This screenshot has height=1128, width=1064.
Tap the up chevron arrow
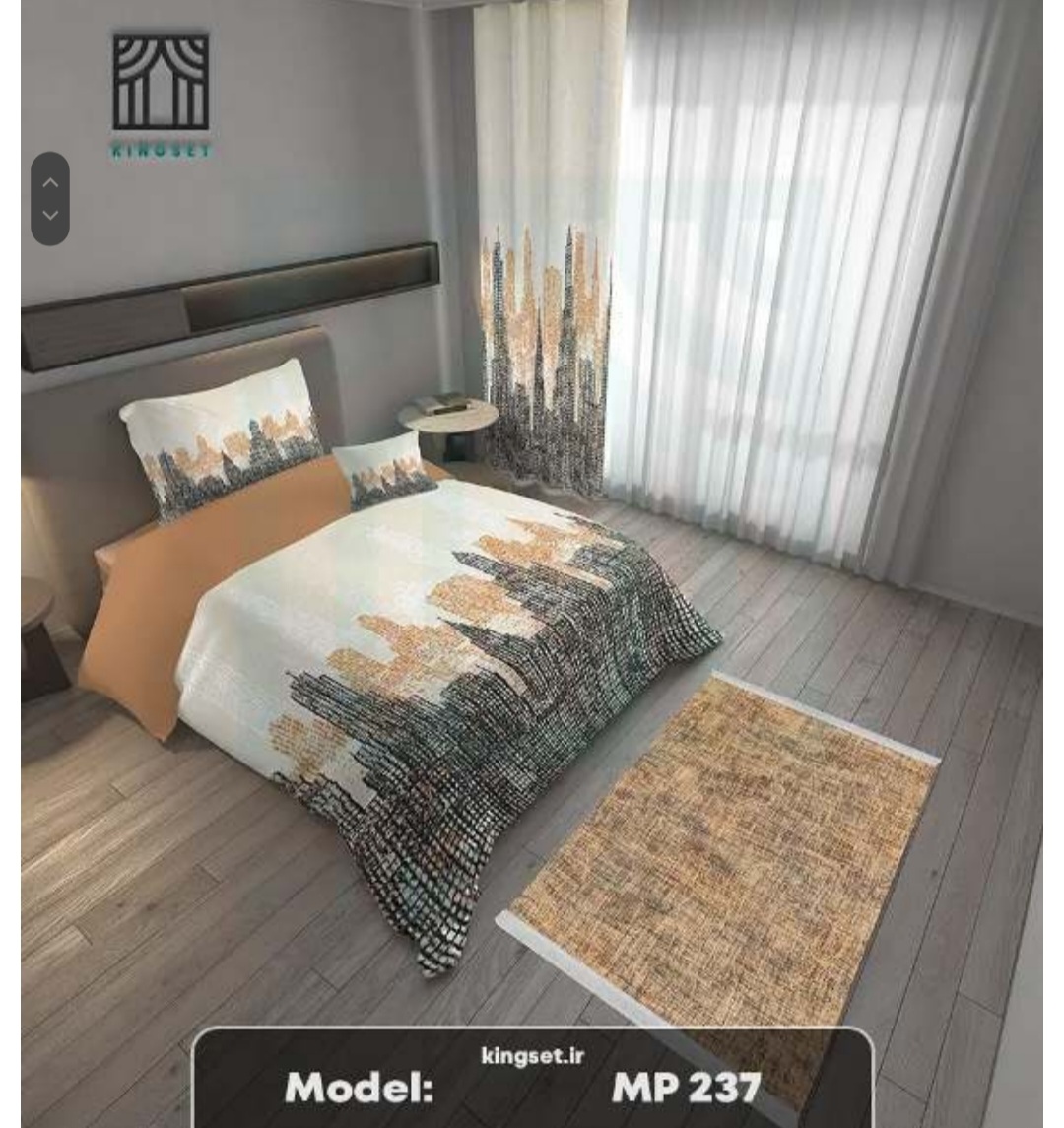coord(50,182)
